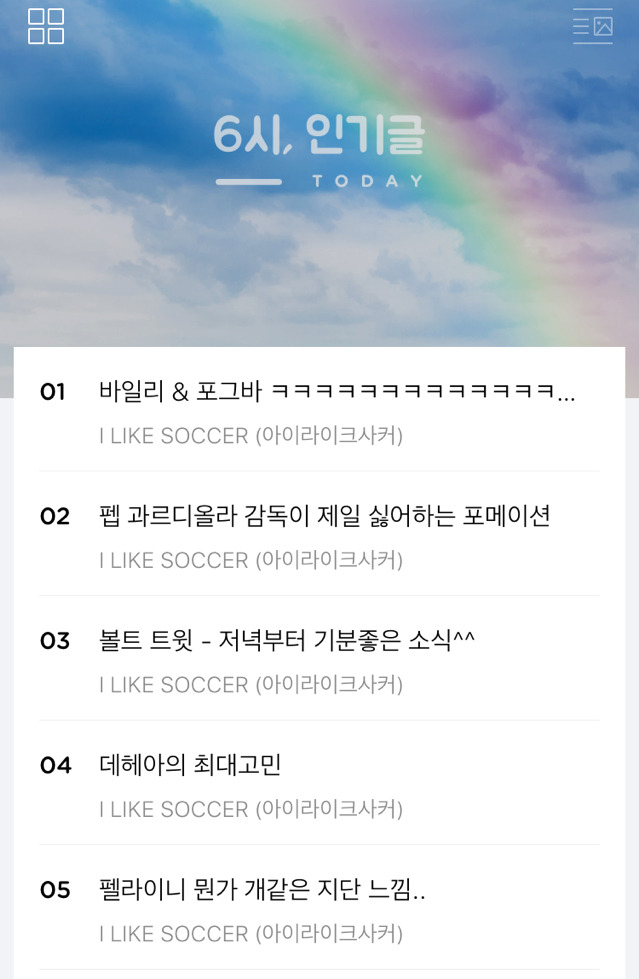The width and height of the screenshot is (639, 979).
Task: Open post 03 볼트 트윗
Action: click(x=287, y=641)
